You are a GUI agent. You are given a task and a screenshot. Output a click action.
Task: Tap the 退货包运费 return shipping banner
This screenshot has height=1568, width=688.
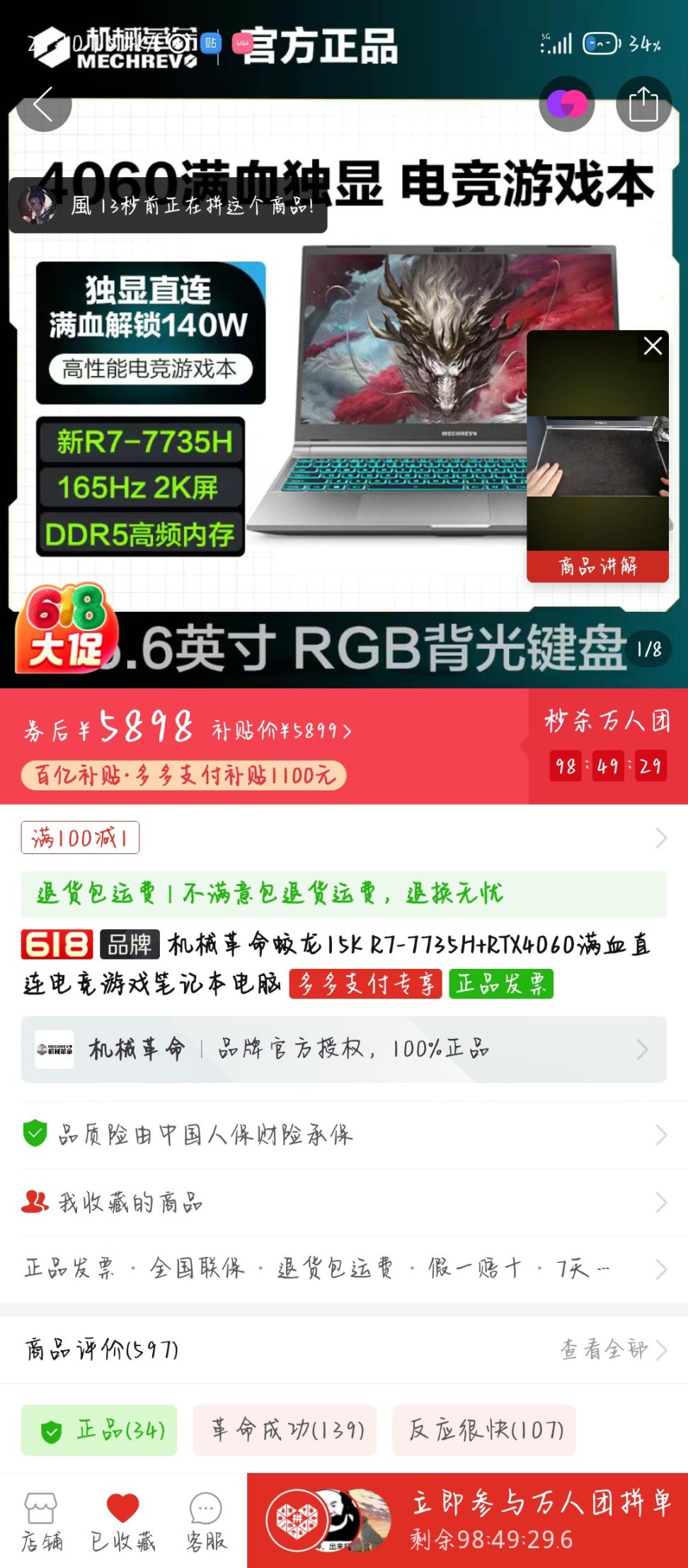point(343,894)
